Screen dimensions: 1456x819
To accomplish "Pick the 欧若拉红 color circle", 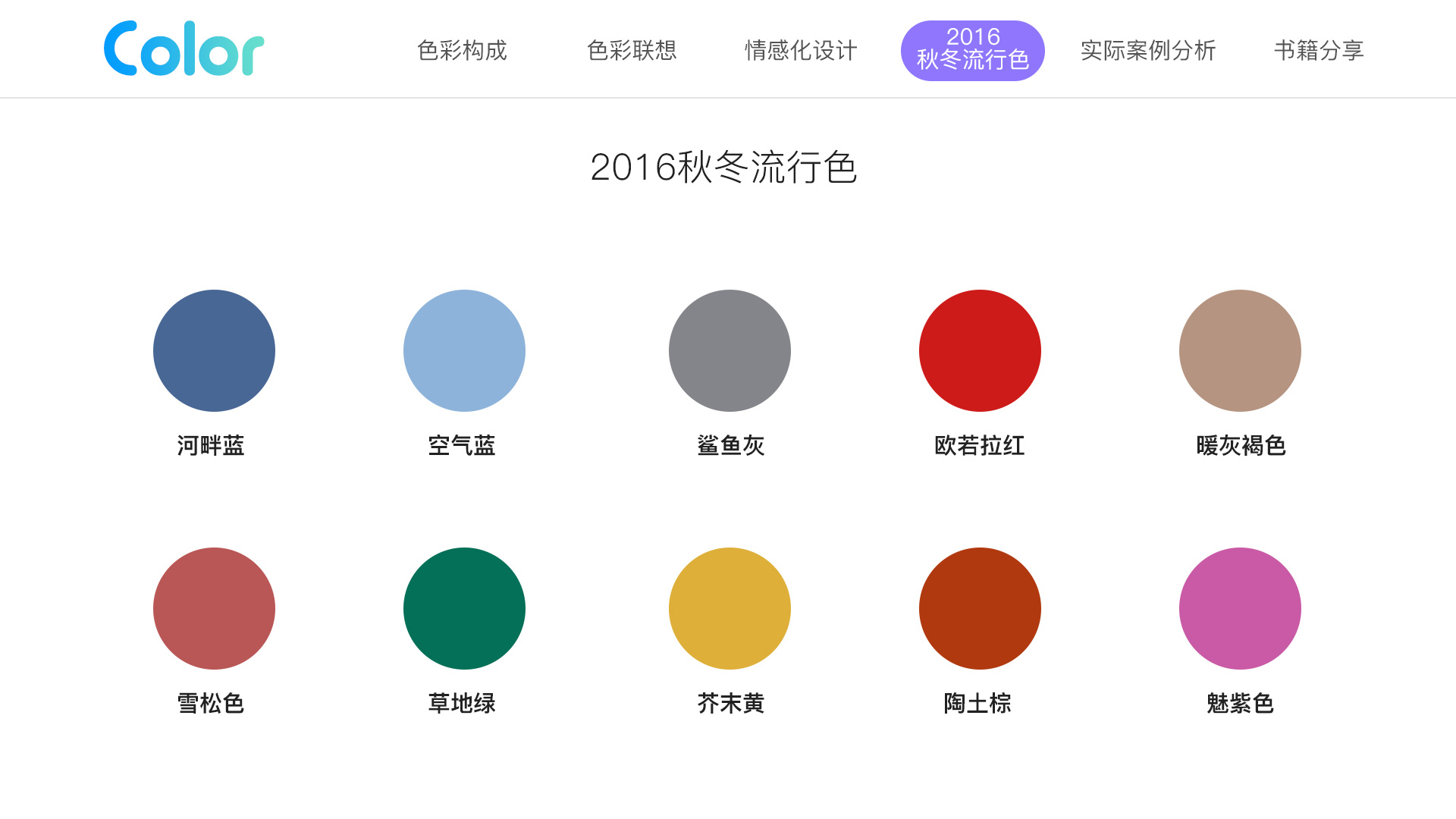I will pos(980,350).
